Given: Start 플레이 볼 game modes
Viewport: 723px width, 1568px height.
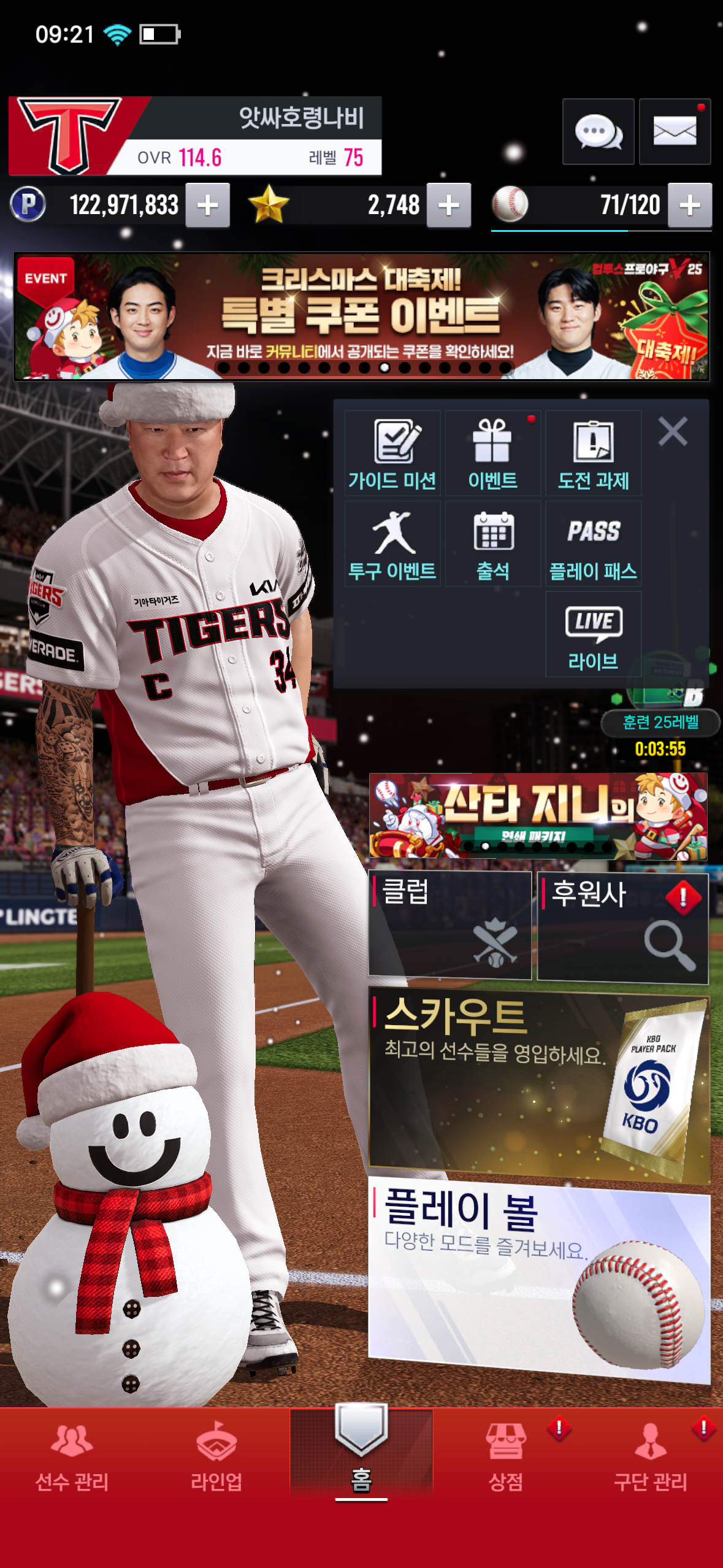Looking at the screenshot, I should pos(538,1279).
